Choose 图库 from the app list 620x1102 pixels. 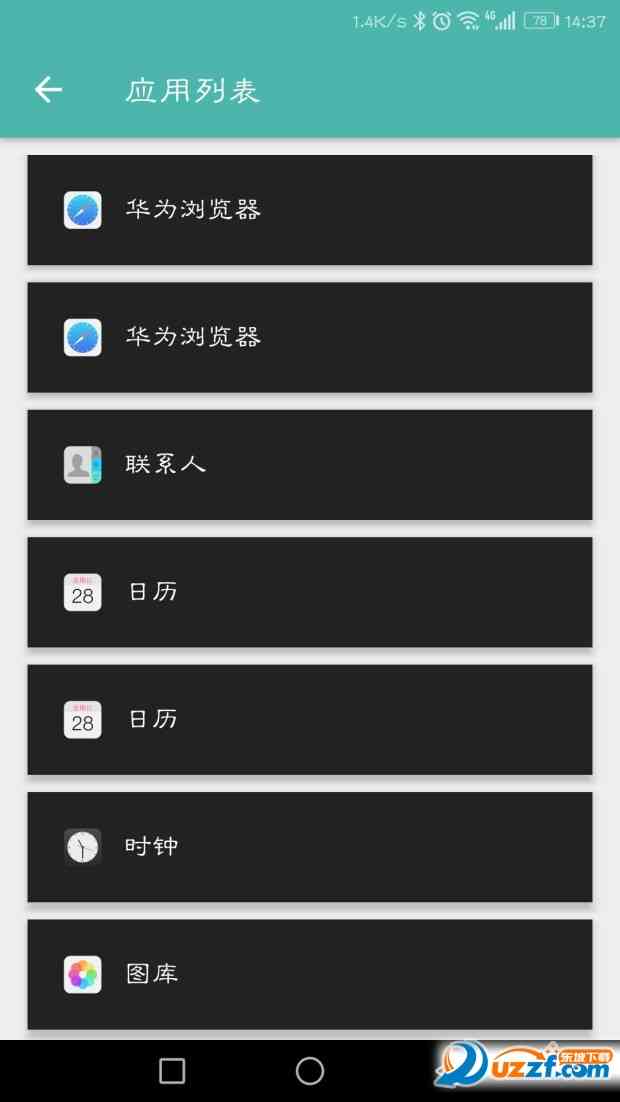[x=309, y=974]
